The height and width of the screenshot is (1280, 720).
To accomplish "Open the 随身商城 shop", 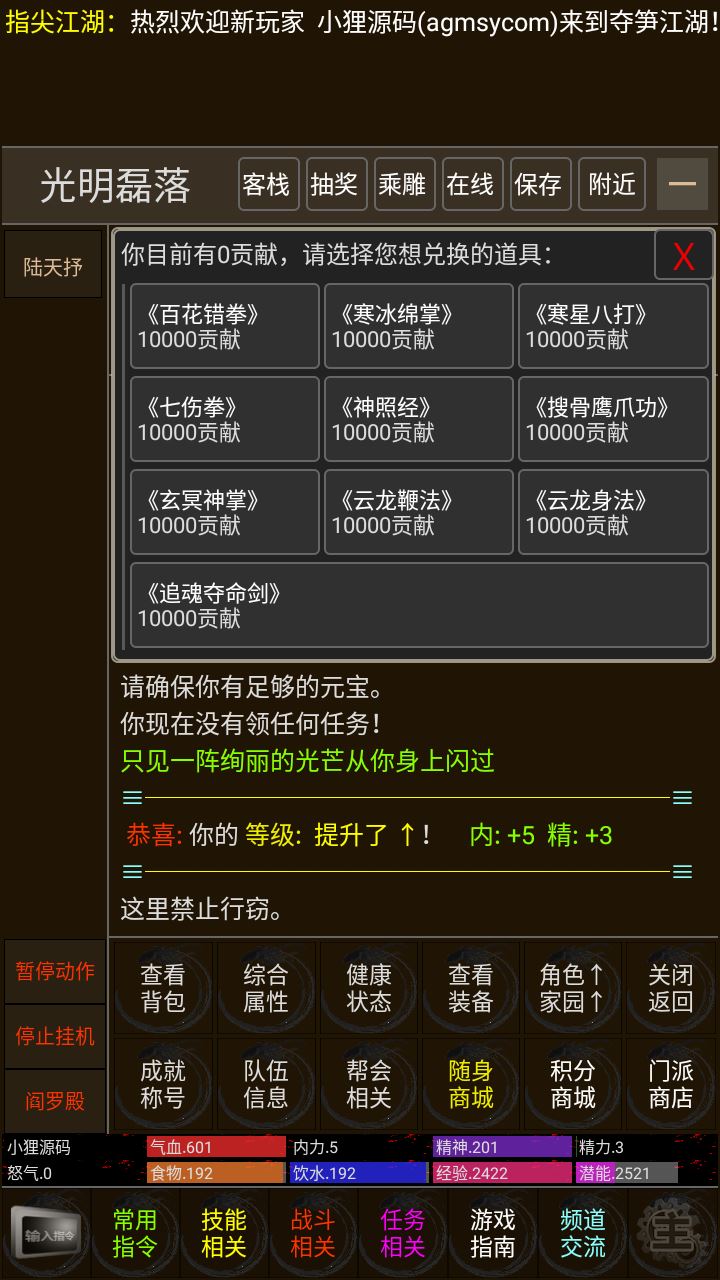I will pyautogui.click(x=470, y=1084).
